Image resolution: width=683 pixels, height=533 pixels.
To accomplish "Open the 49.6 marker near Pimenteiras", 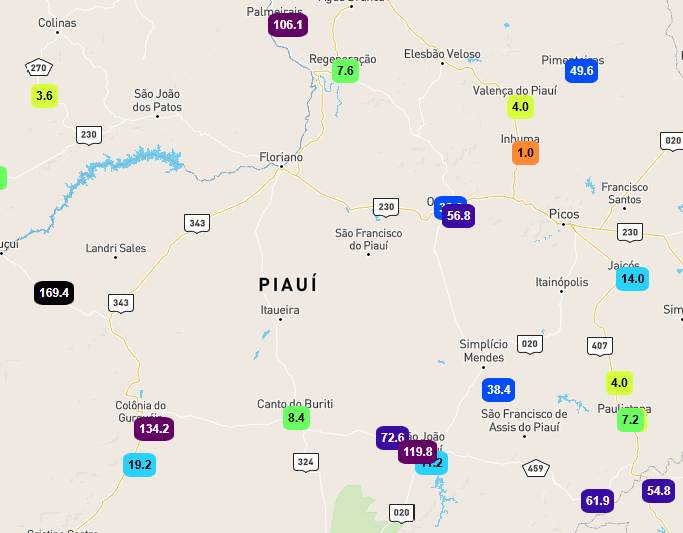I will coord(581,71).
